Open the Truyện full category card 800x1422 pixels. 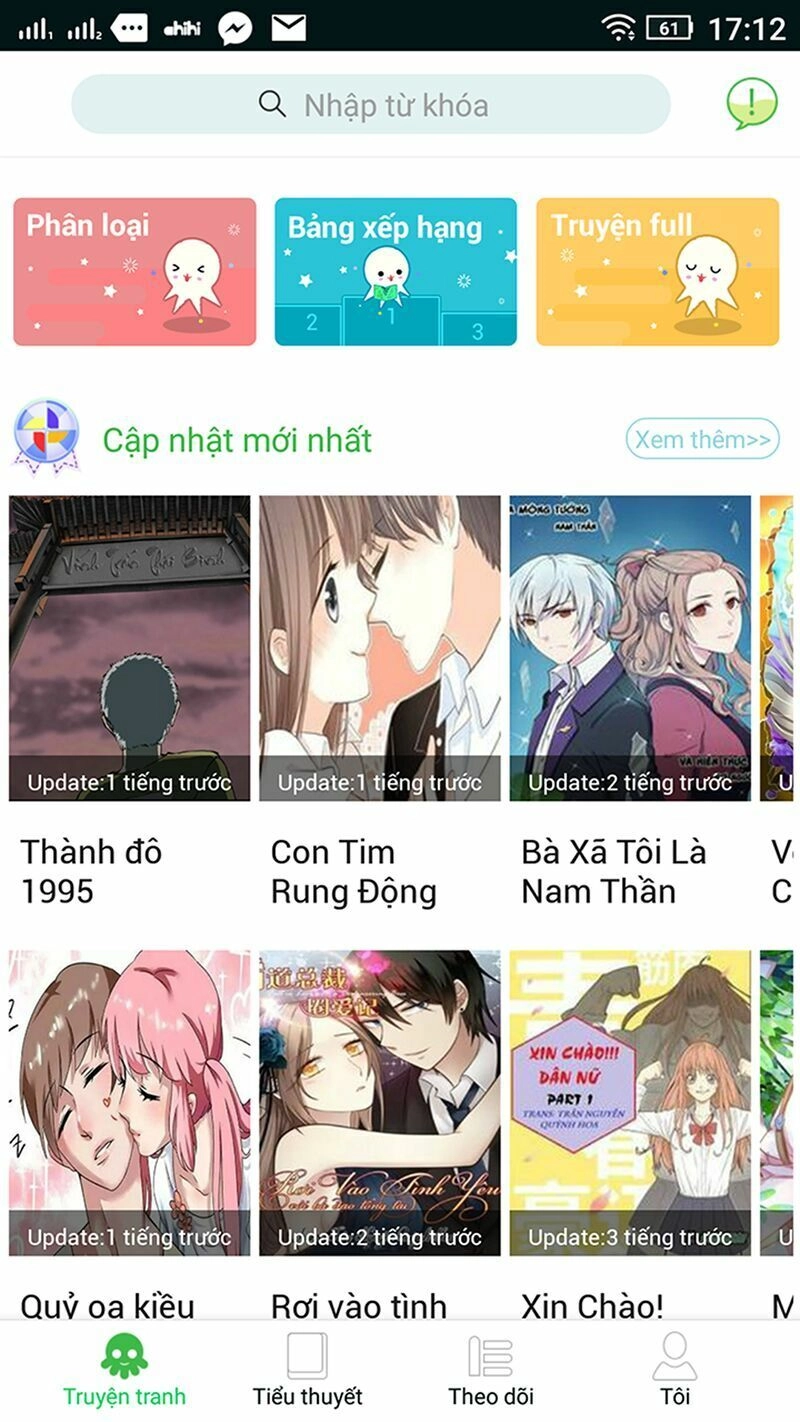pyautogui.click(x=657, y=270)
